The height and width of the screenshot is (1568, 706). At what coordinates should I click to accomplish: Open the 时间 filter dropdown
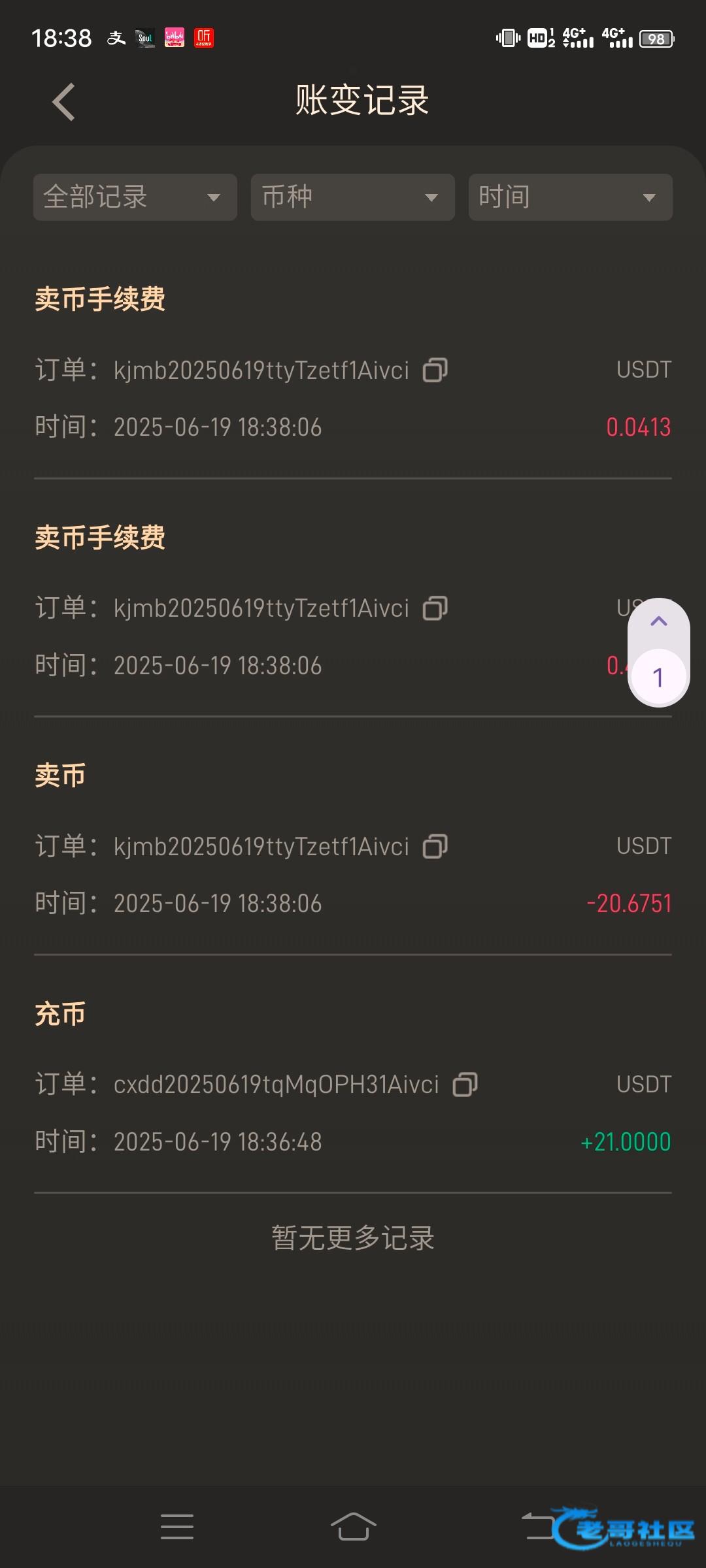570,197
